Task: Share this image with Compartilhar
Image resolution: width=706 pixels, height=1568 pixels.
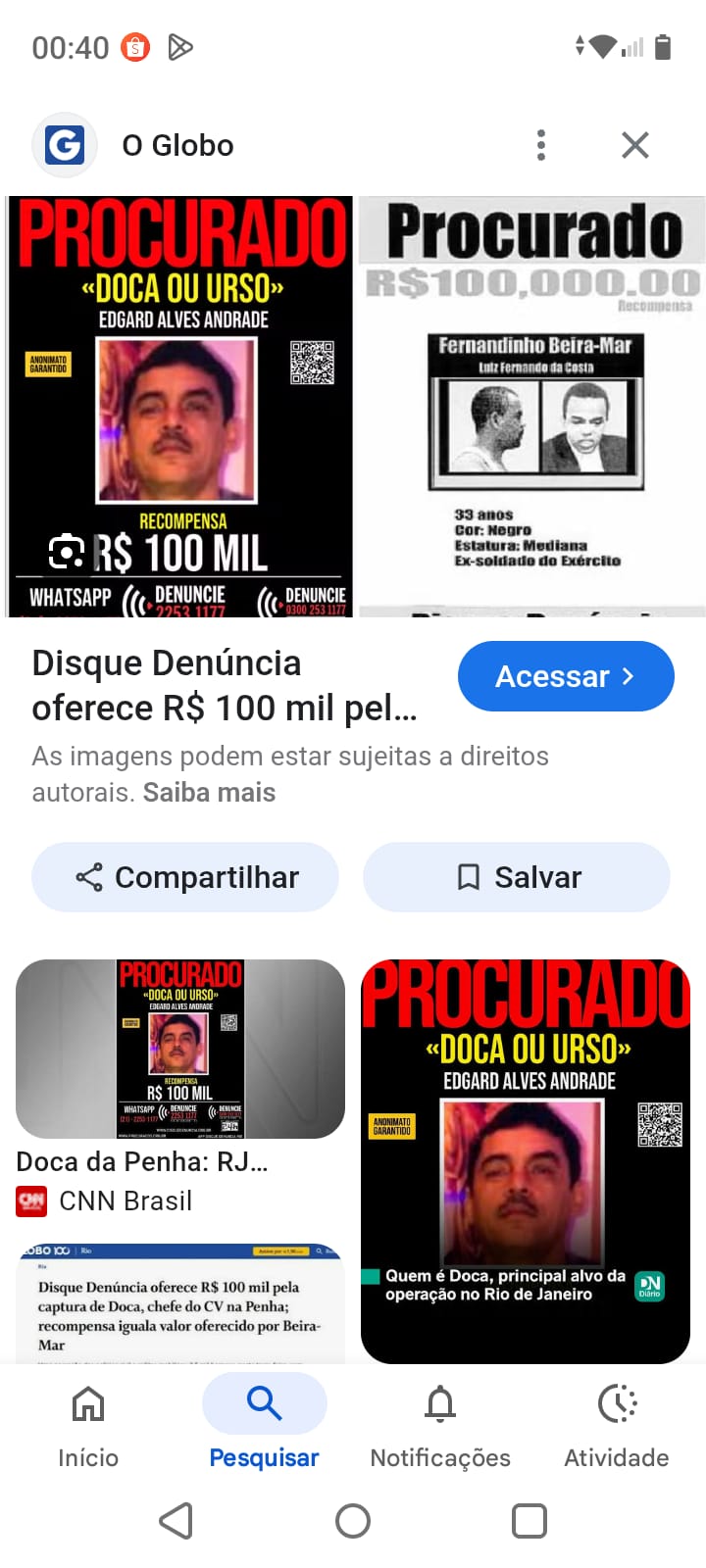Action: (x=185, y=877)
